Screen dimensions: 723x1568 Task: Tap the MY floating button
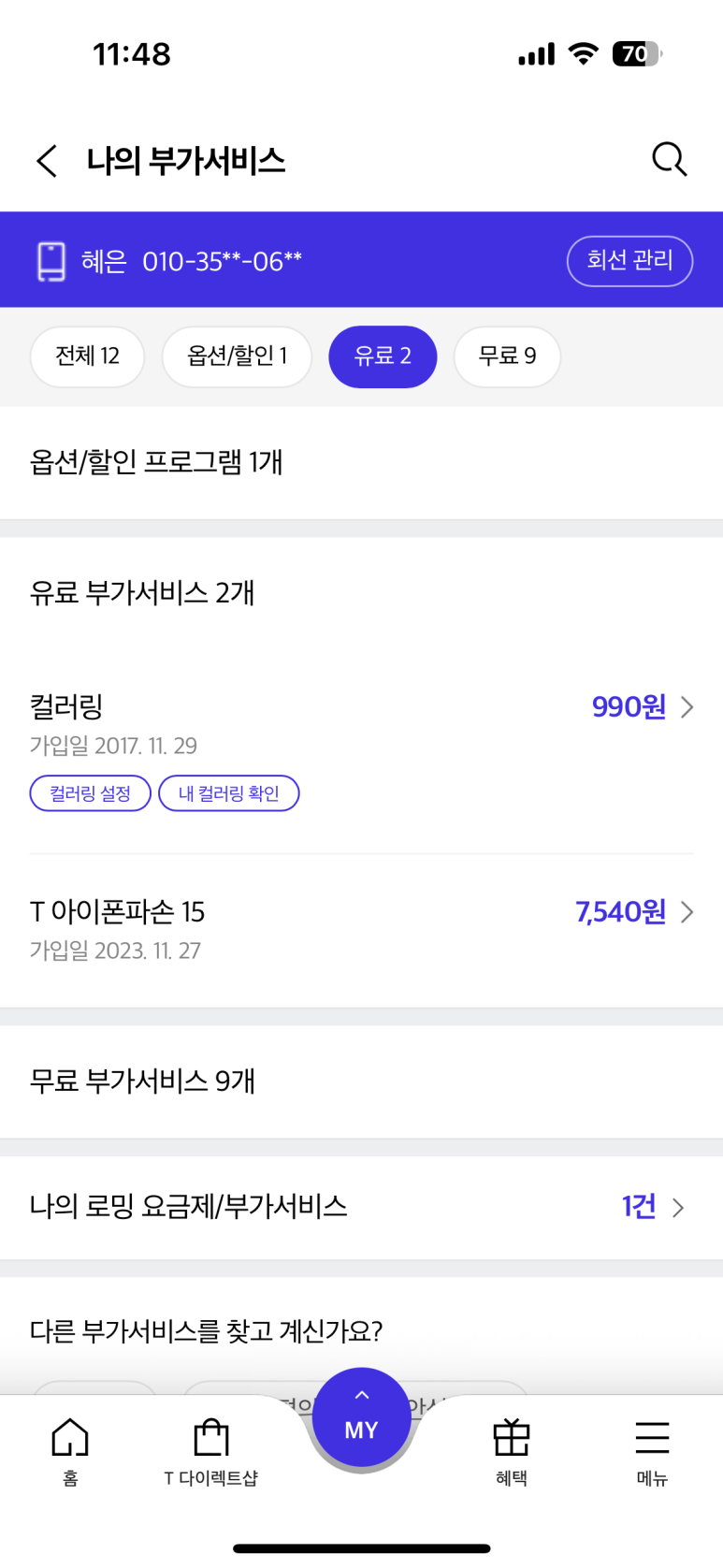point(361,1417)
